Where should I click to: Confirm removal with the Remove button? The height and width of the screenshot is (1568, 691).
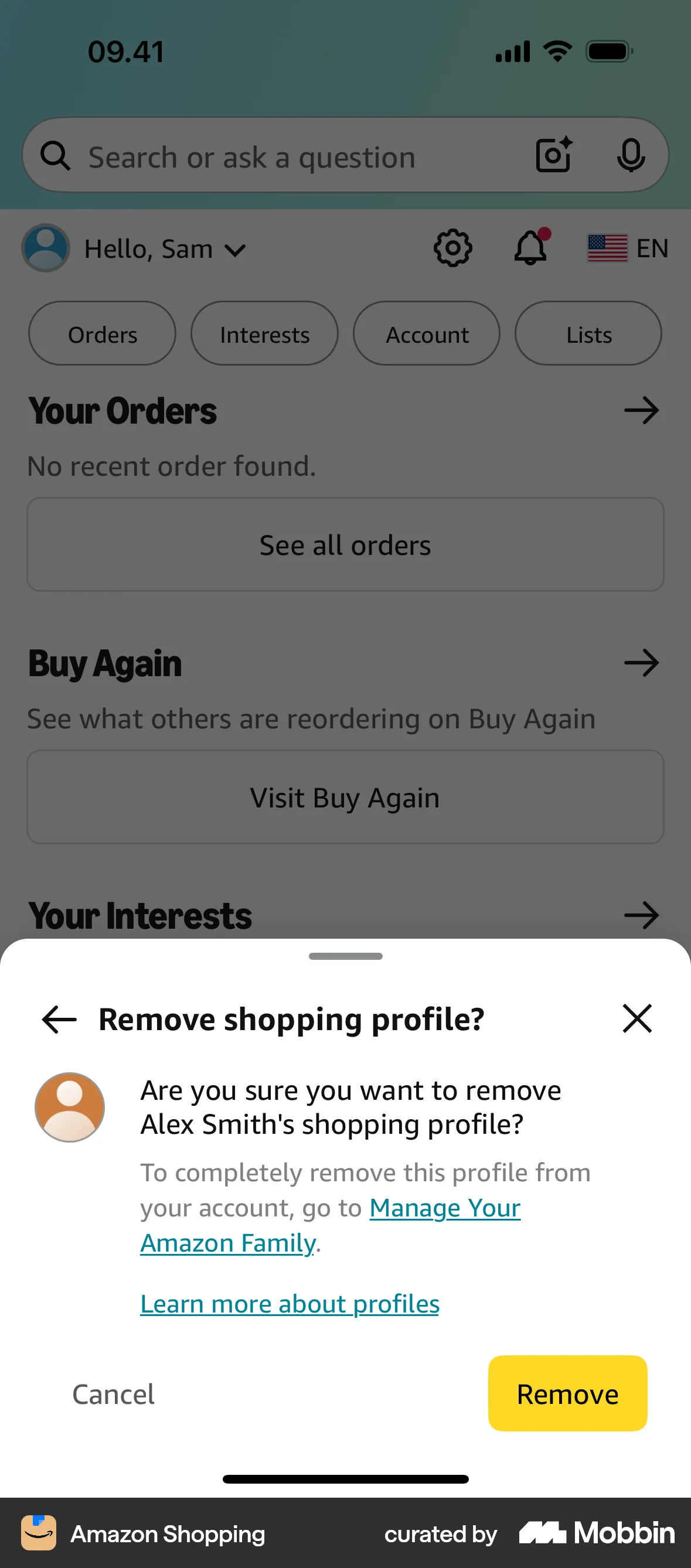[567, 1393]
